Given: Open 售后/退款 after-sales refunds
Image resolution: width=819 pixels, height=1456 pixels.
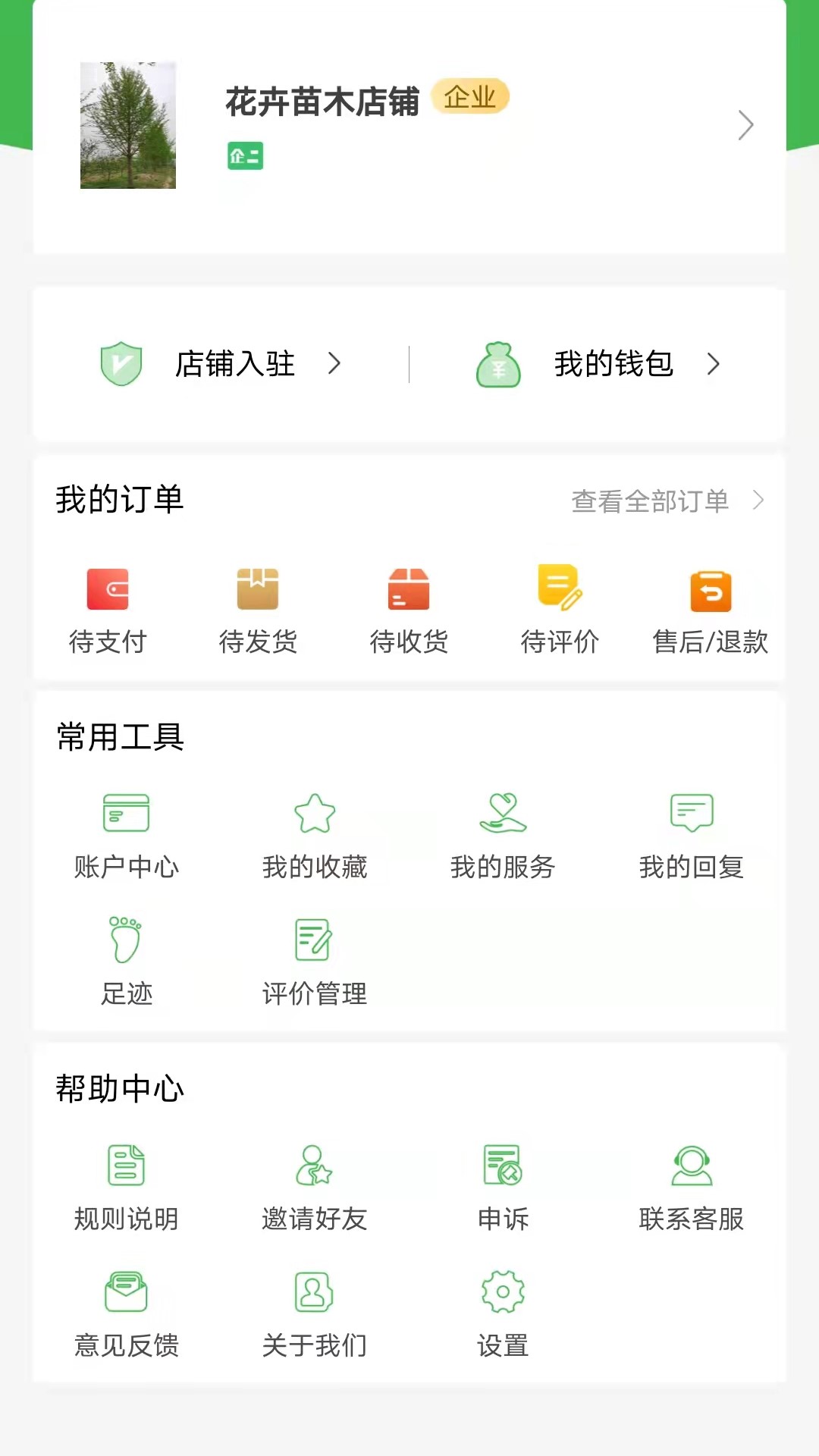Looking at the screenshot, I should point(709,607).
